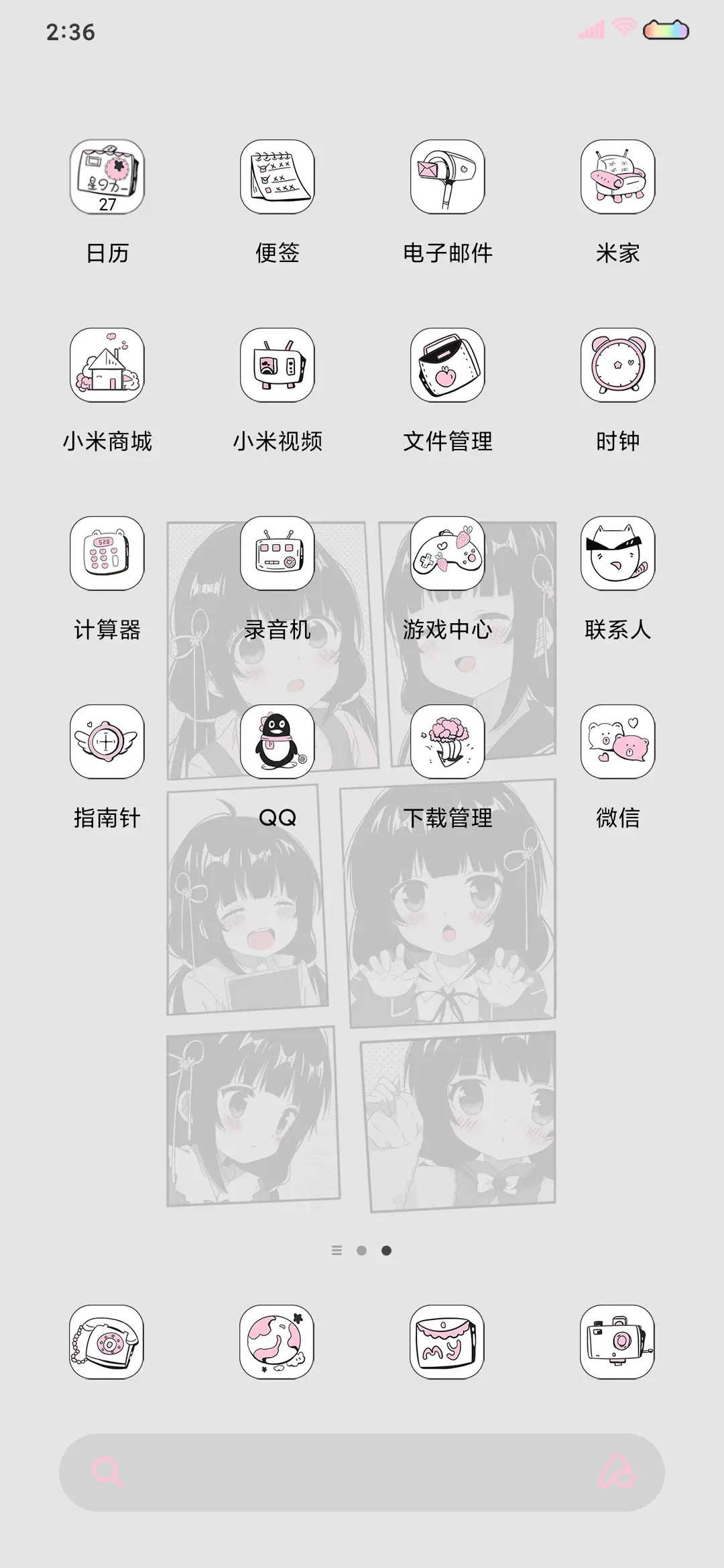Viewport: 724px width, 1568px height.
Task: Open Contacts (联系人)
Action: point(617,555)
